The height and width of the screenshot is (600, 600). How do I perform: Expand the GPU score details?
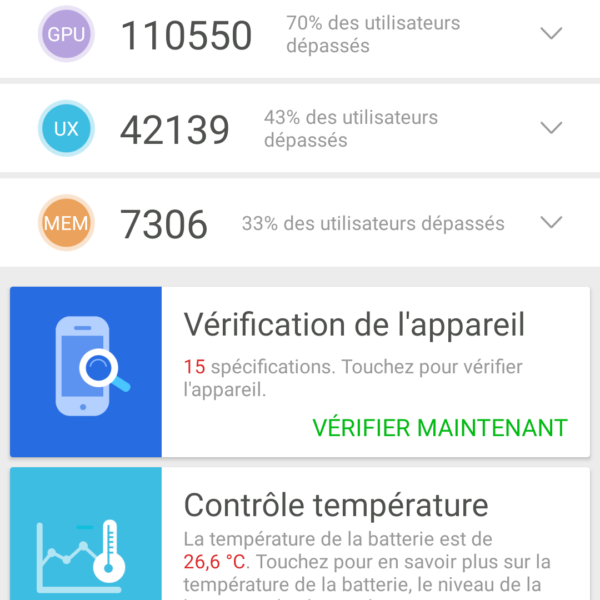pos(551,34)
